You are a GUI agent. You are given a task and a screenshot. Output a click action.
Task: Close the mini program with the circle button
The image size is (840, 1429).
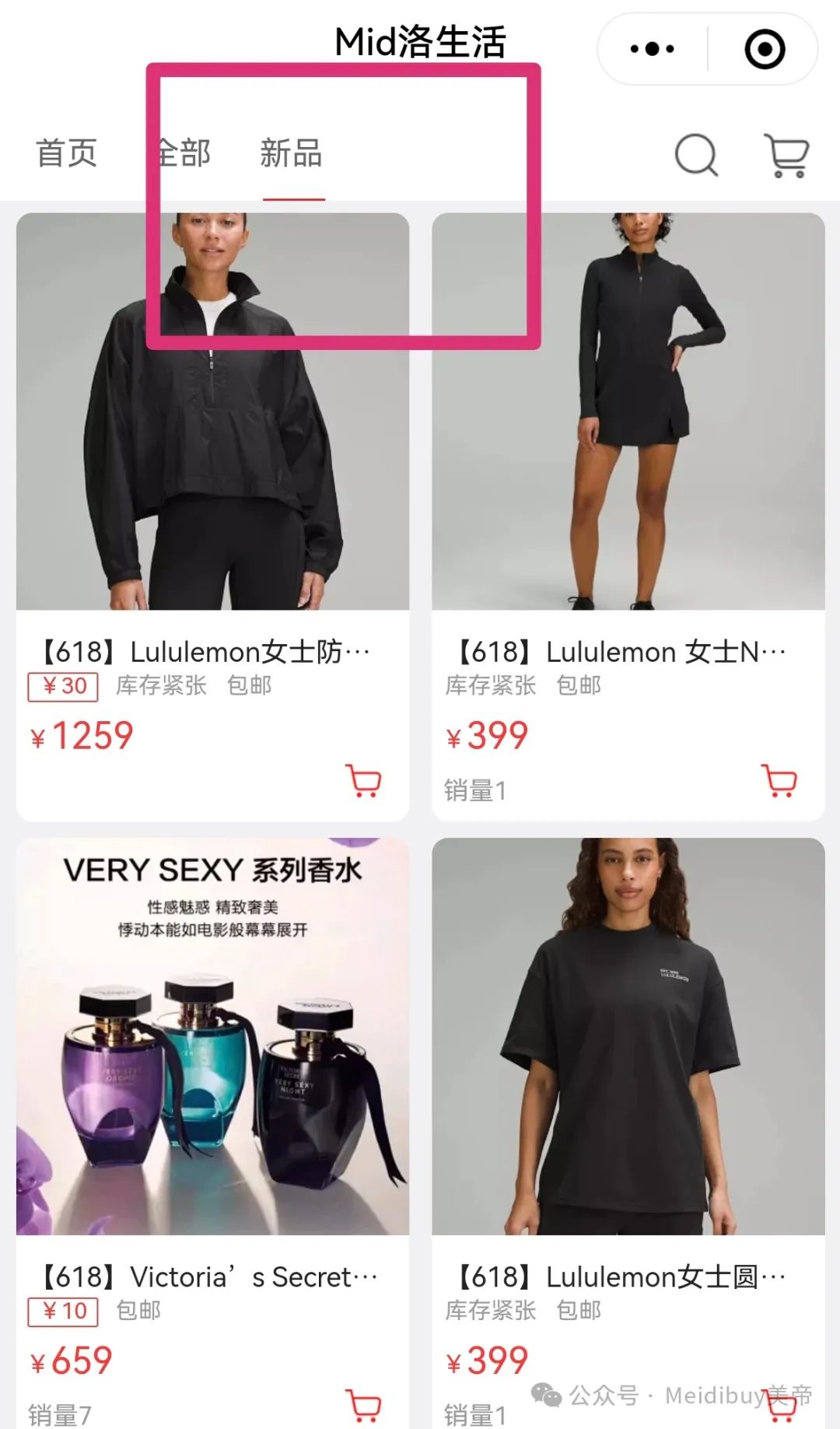point(765,49)
